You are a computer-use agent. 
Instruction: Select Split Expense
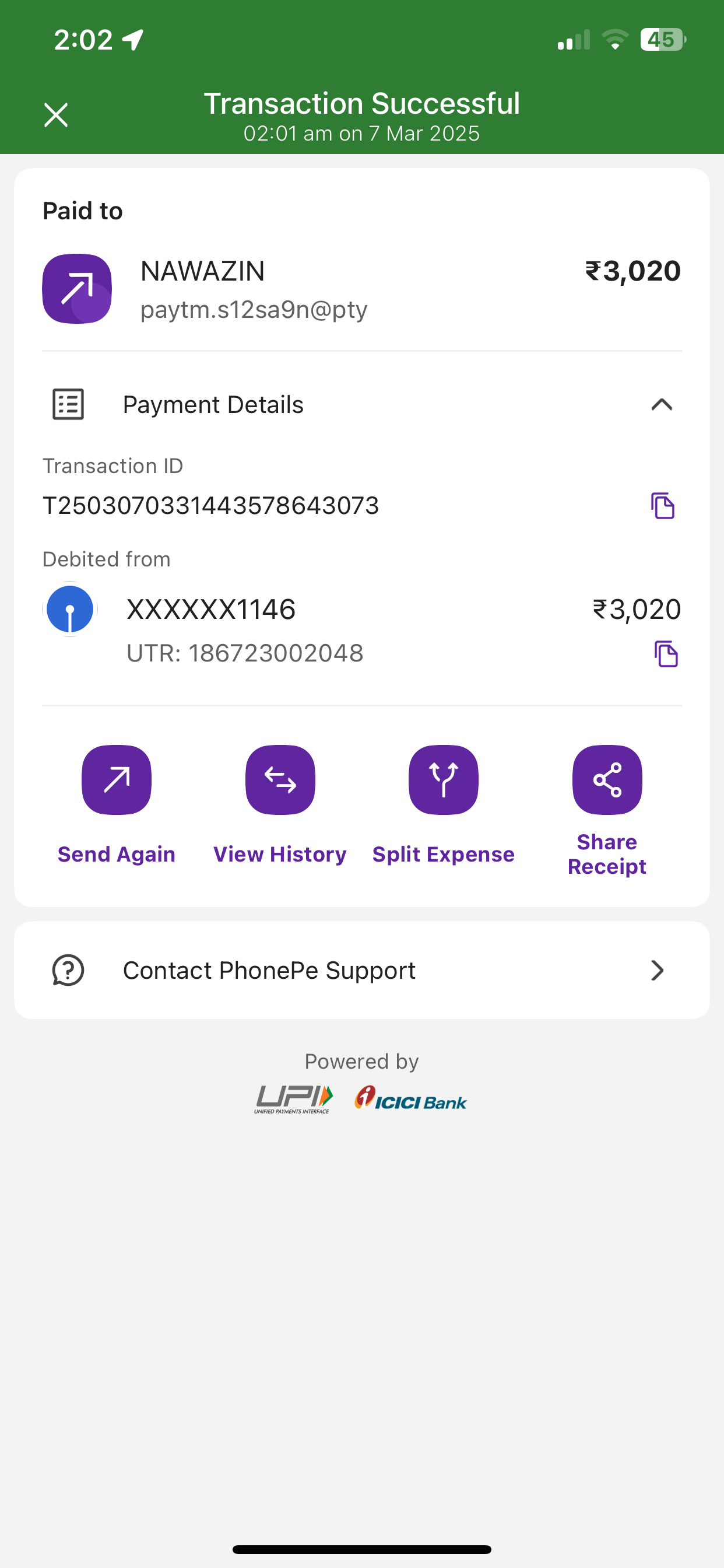coord(444,780)
